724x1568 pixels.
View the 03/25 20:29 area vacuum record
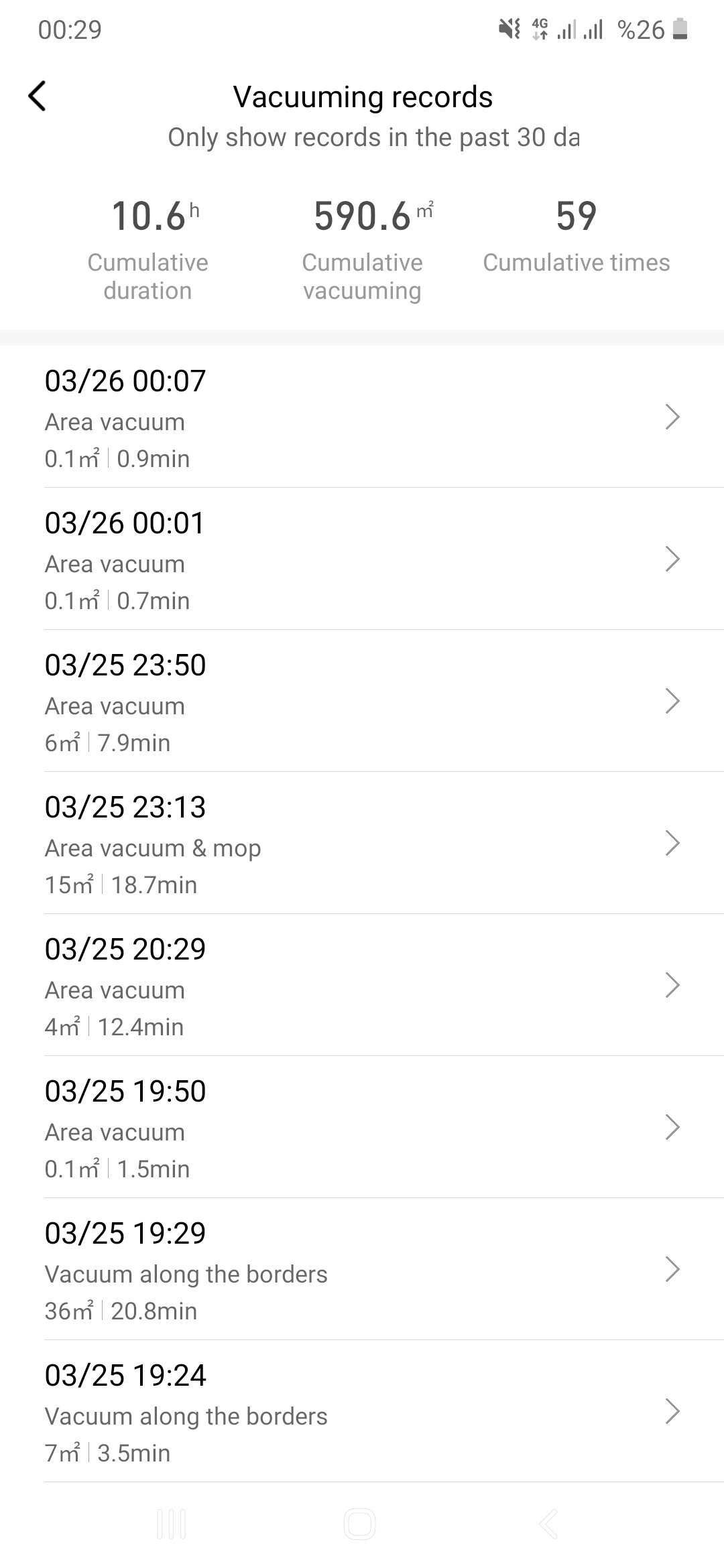coord(362,985)
